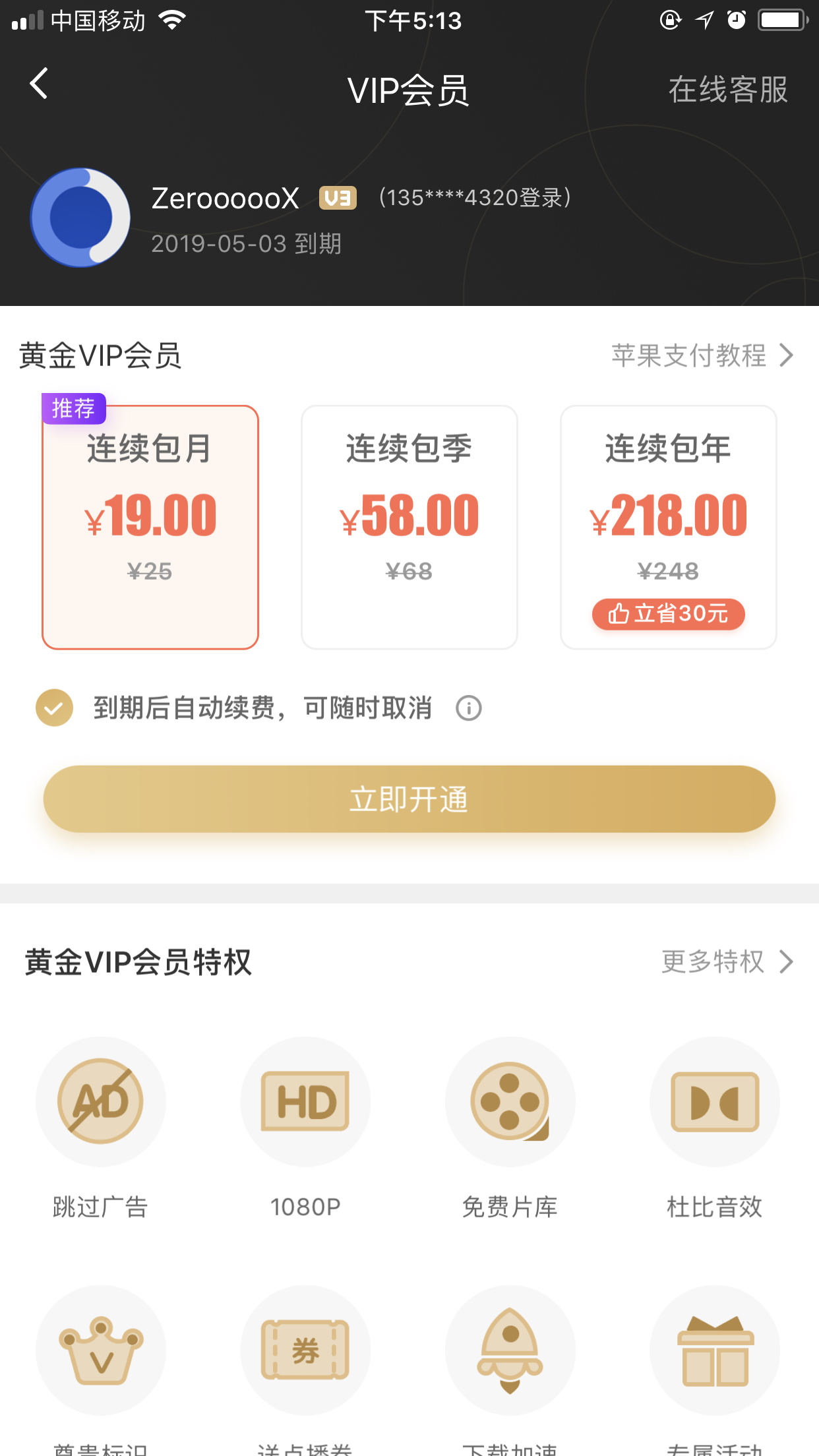Image resolution: width=819 pixels, height=1456 pixels.
Task: Select the 连续包年 ¥218.00 plan
Action: point(669,527)
